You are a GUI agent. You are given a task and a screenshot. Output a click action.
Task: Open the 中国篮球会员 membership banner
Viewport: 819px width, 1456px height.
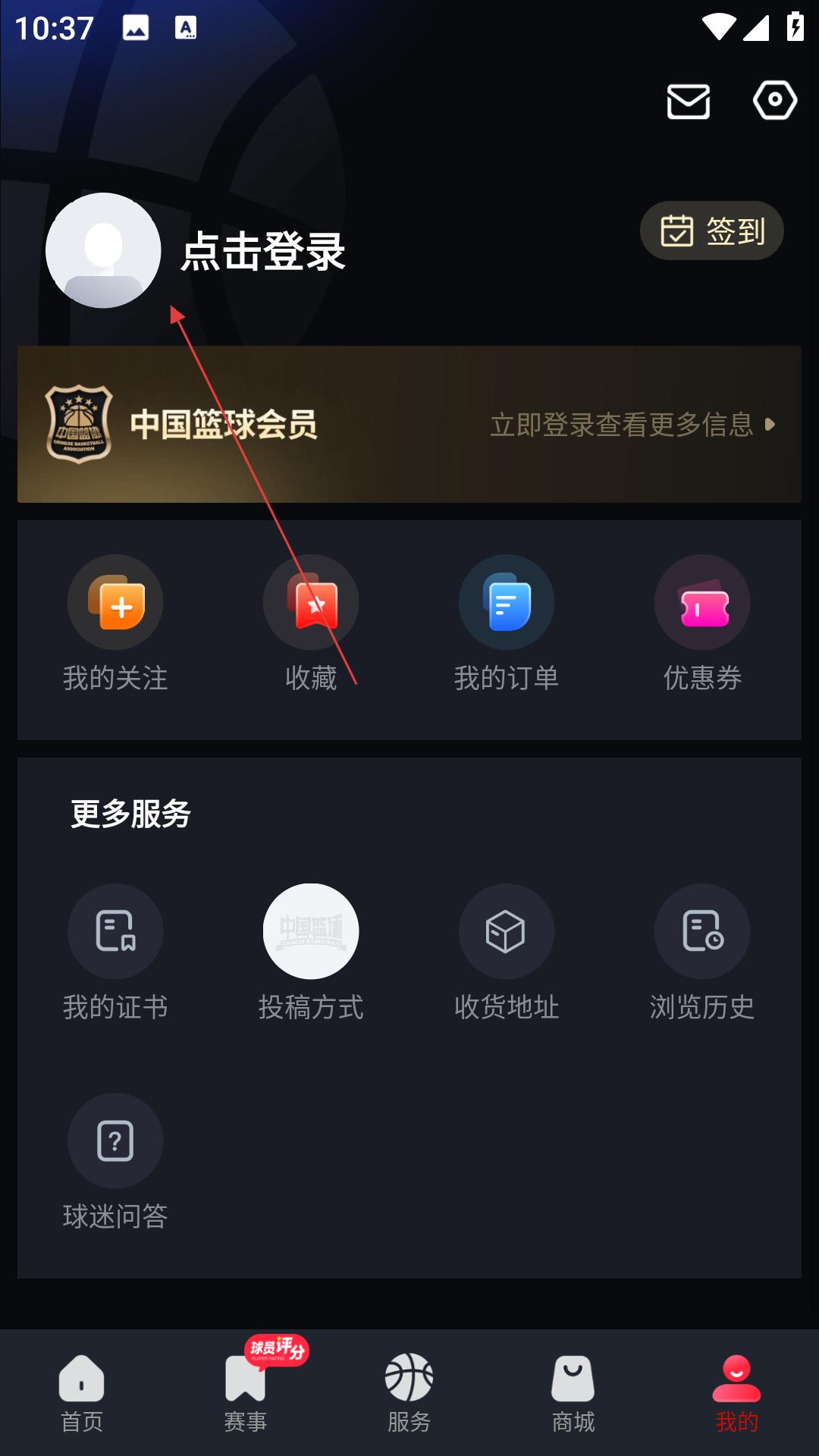(x=409, y=424)
